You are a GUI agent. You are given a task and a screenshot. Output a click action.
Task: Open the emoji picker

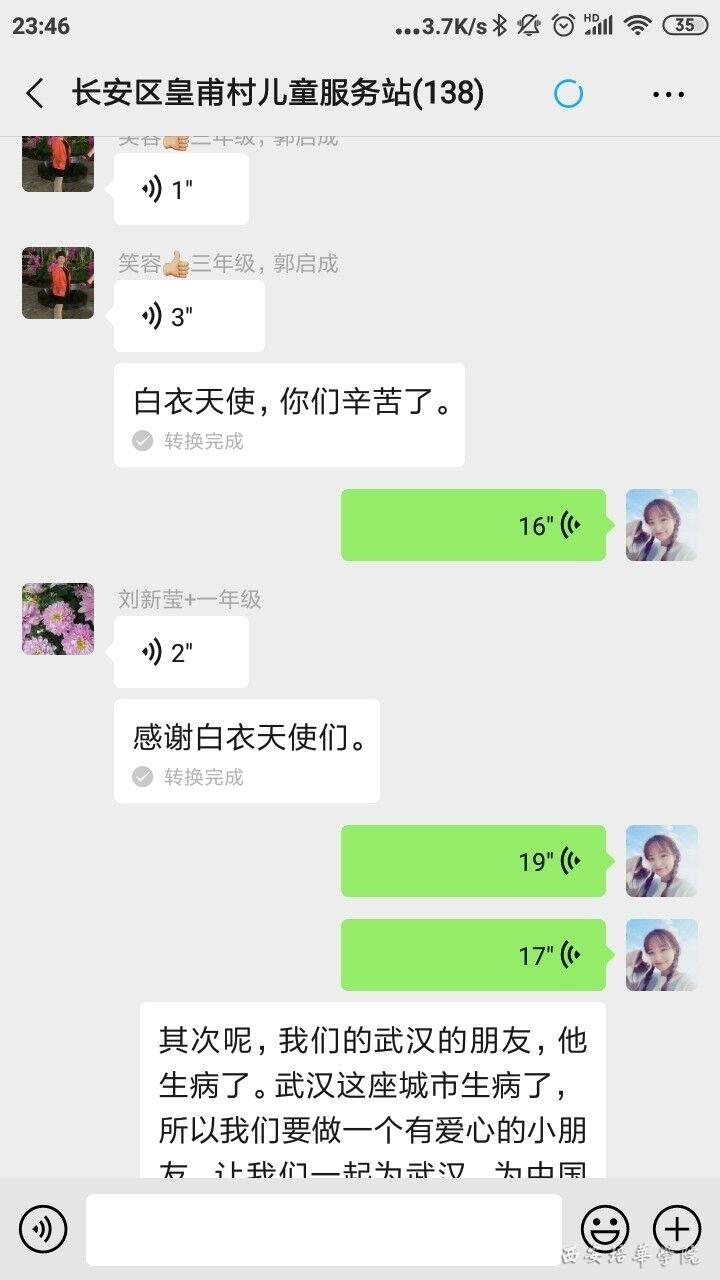[x=605, y=1229]
